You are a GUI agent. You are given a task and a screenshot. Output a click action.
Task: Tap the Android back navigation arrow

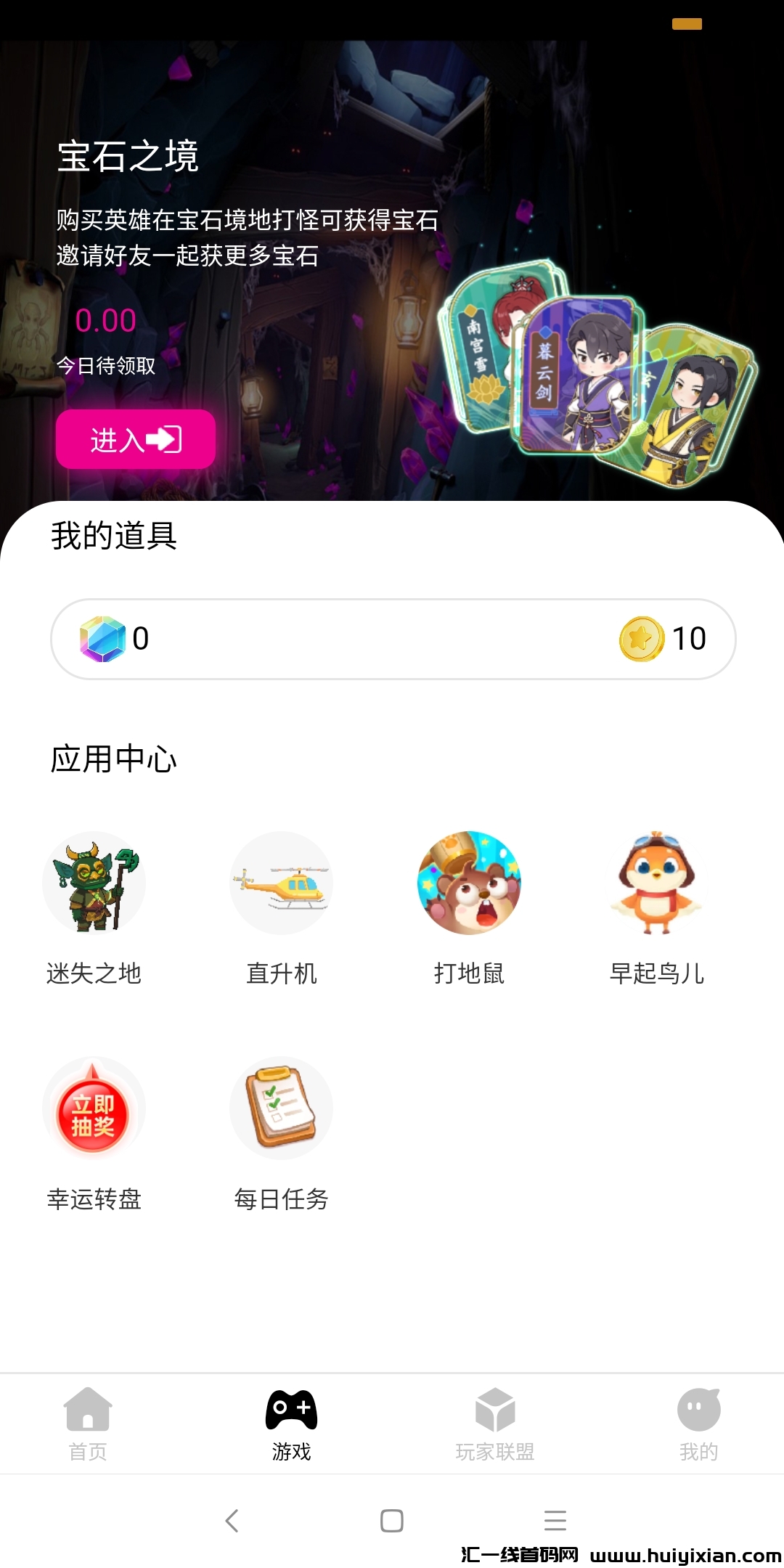pyautogui.click(x=232, y=1522)
